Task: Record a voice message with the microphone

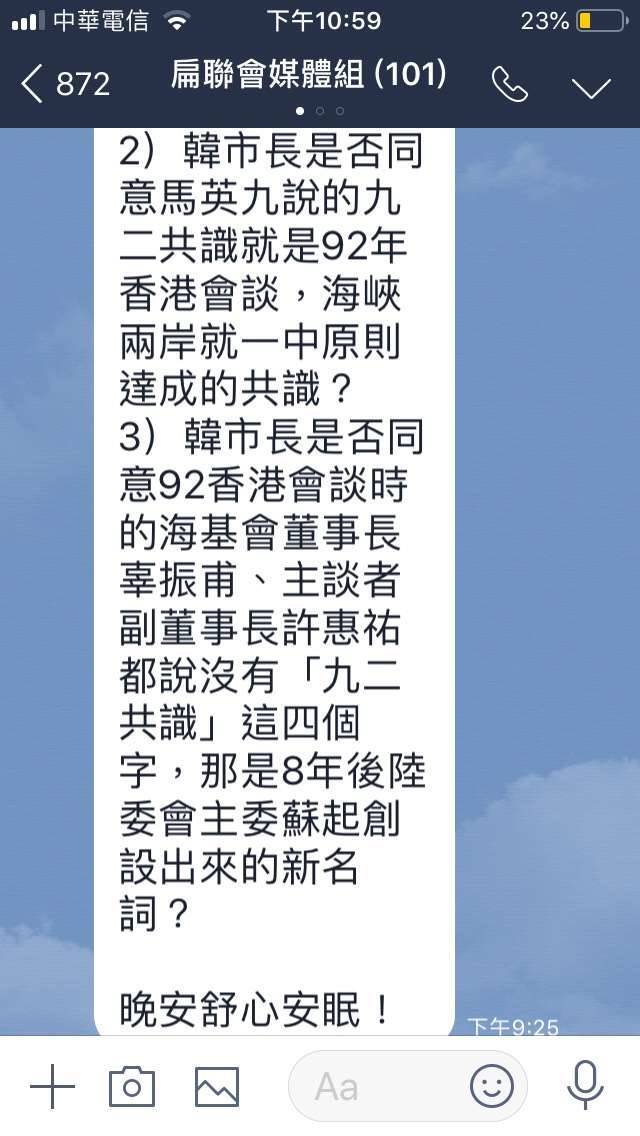Action: point(585,1085)
